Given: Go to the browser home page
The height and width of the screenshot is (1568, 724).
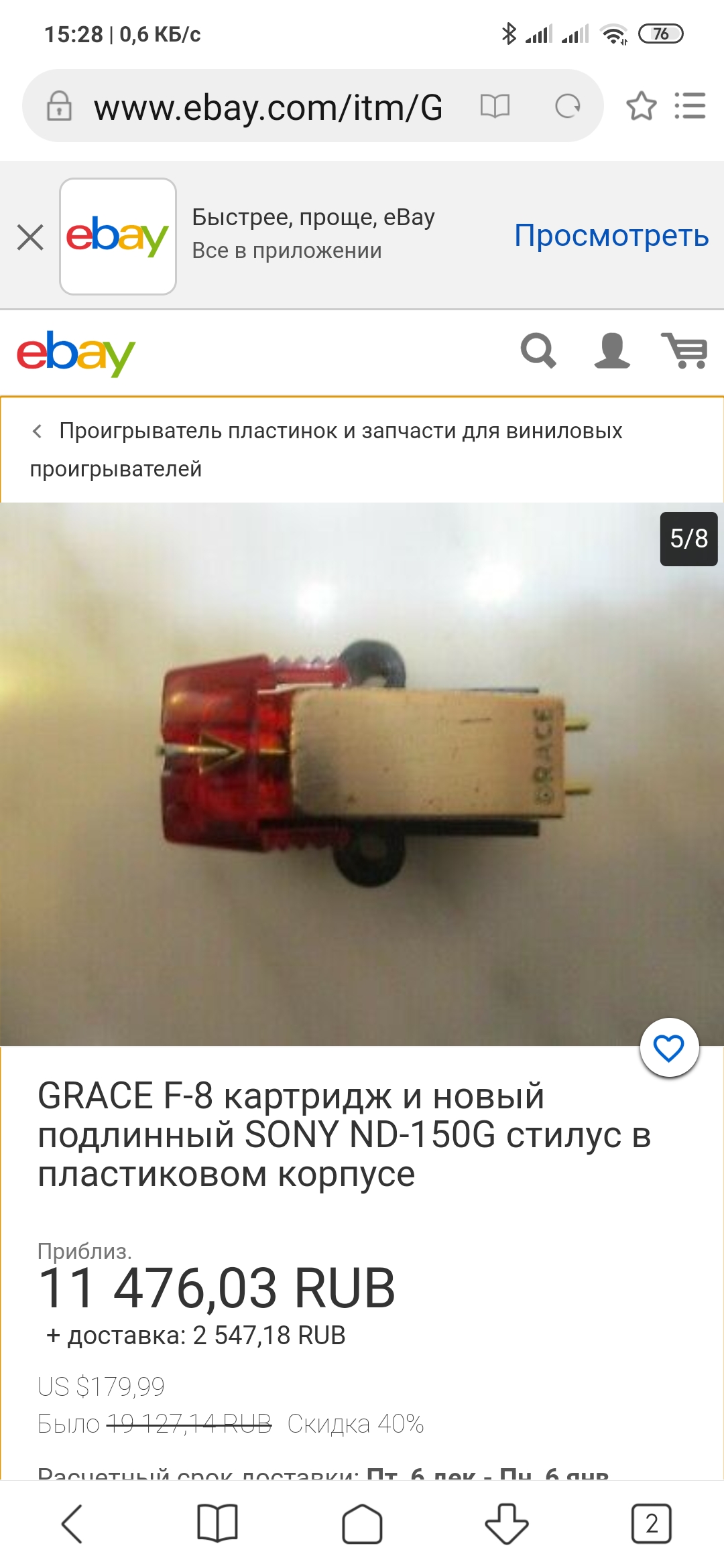Looking at the screenshot, I should click(362, 1523).
